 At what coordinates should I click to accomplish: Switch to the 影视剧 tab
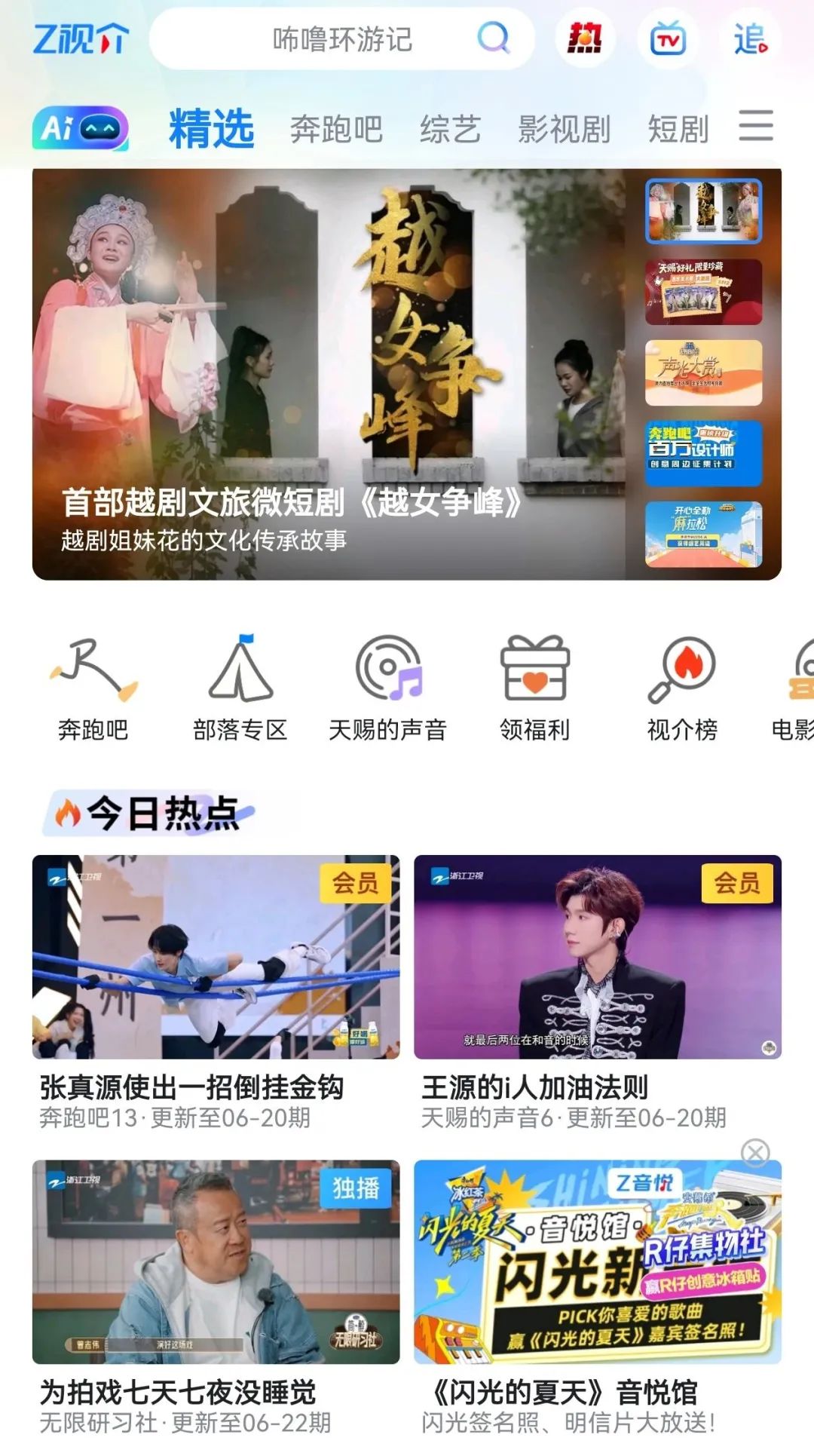coord(564,129)
